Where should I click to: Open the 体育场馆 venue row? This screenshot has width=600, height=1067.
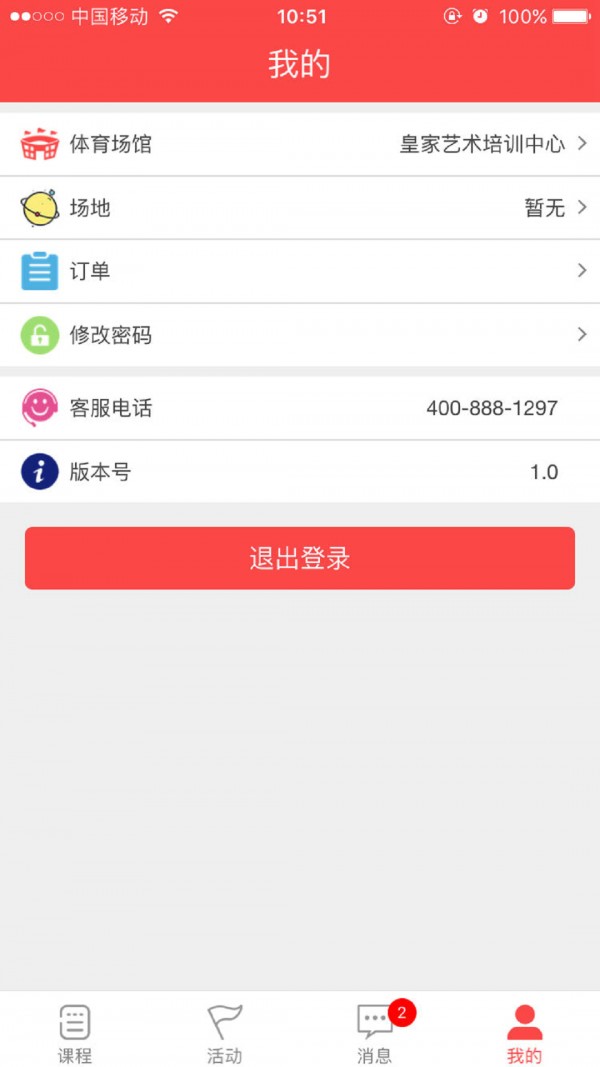click(x=300, y=144)
